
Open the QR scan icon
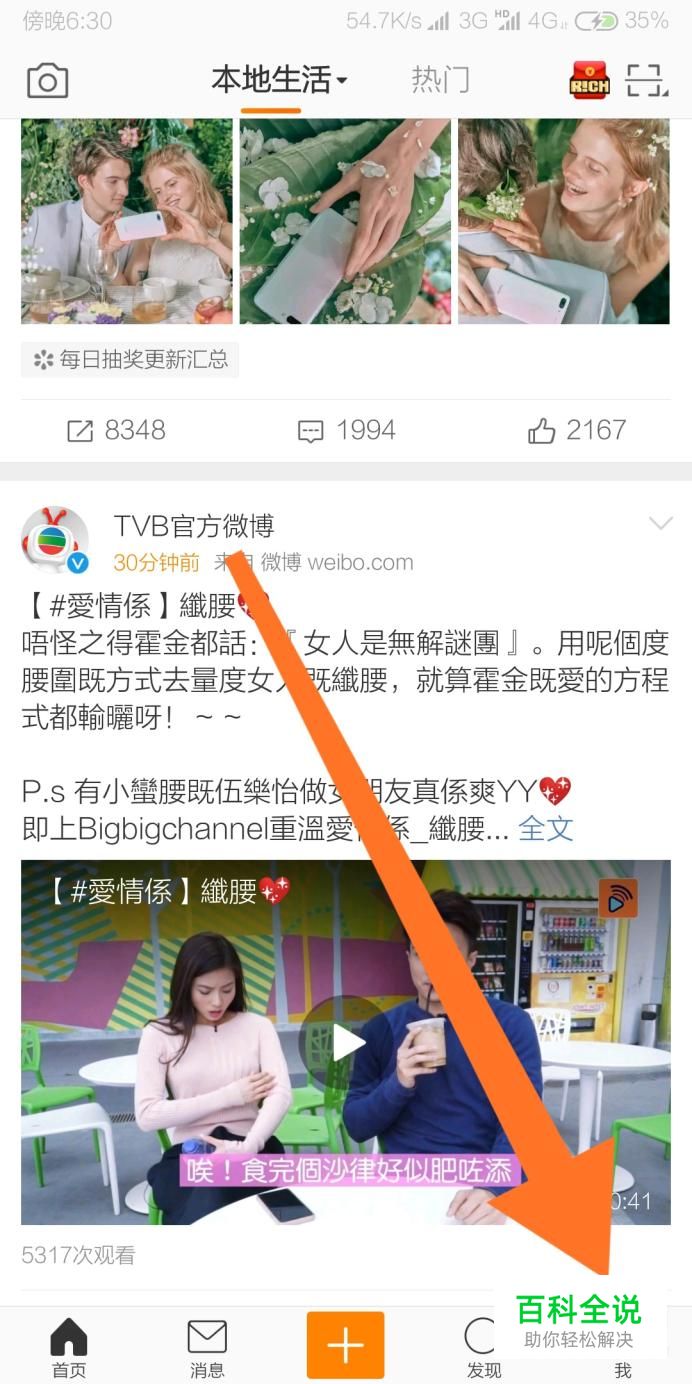coord(645,81)
